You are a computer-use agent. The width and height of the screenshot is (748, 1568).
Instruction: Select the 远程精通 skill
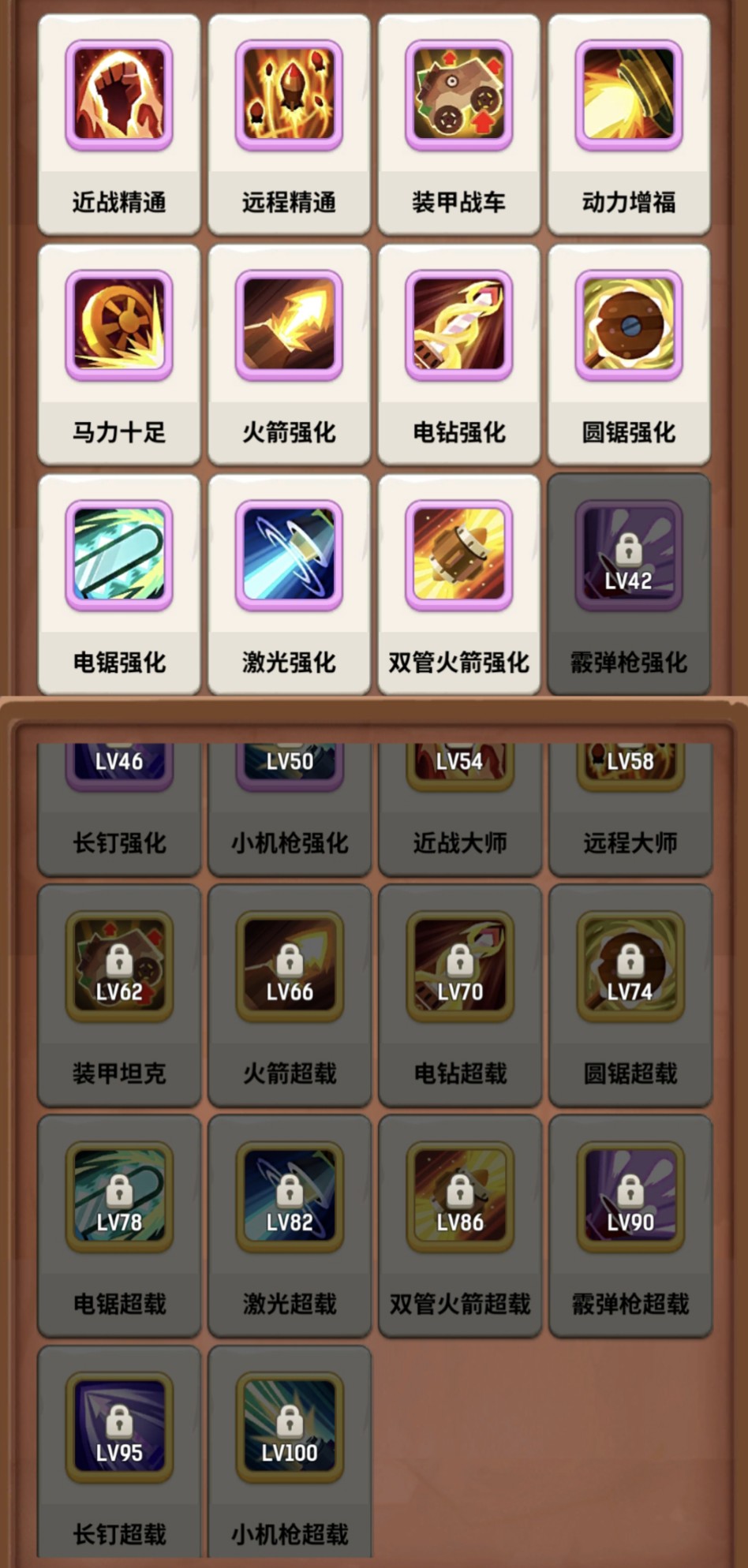[289, 125]
